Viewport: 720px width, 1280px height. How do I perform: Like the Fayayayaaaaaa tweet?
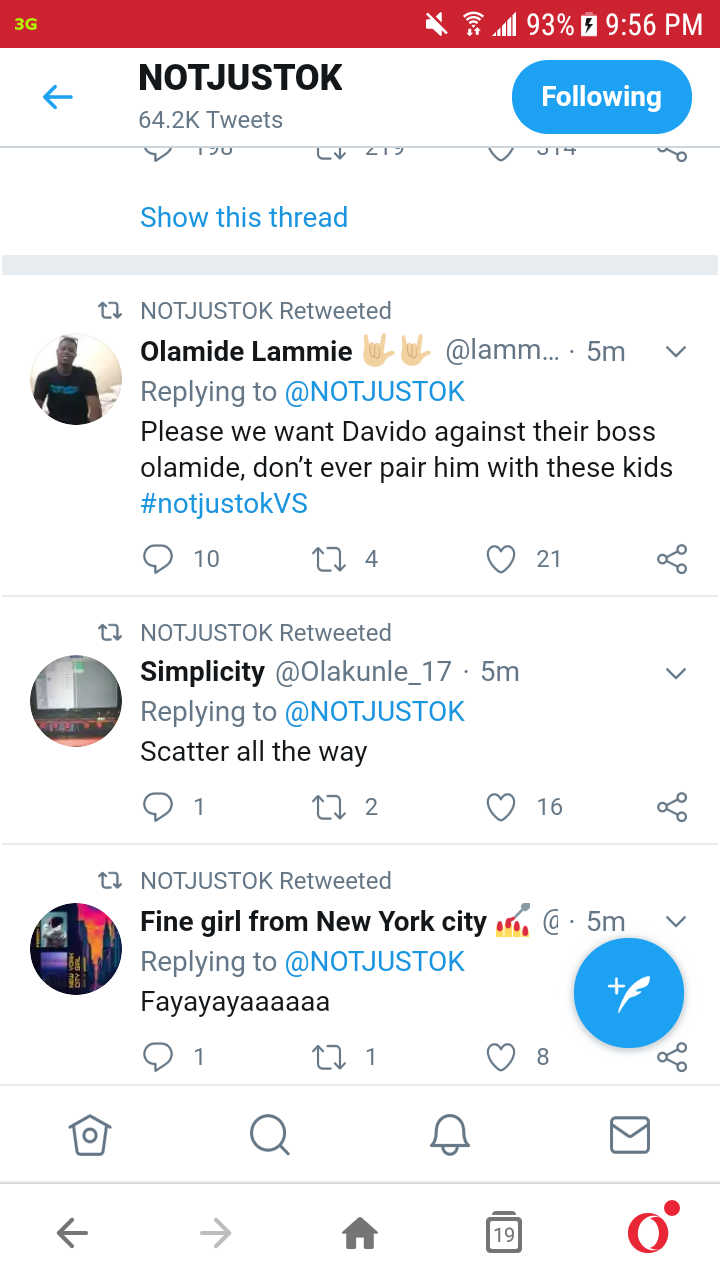pos(501,1056)
